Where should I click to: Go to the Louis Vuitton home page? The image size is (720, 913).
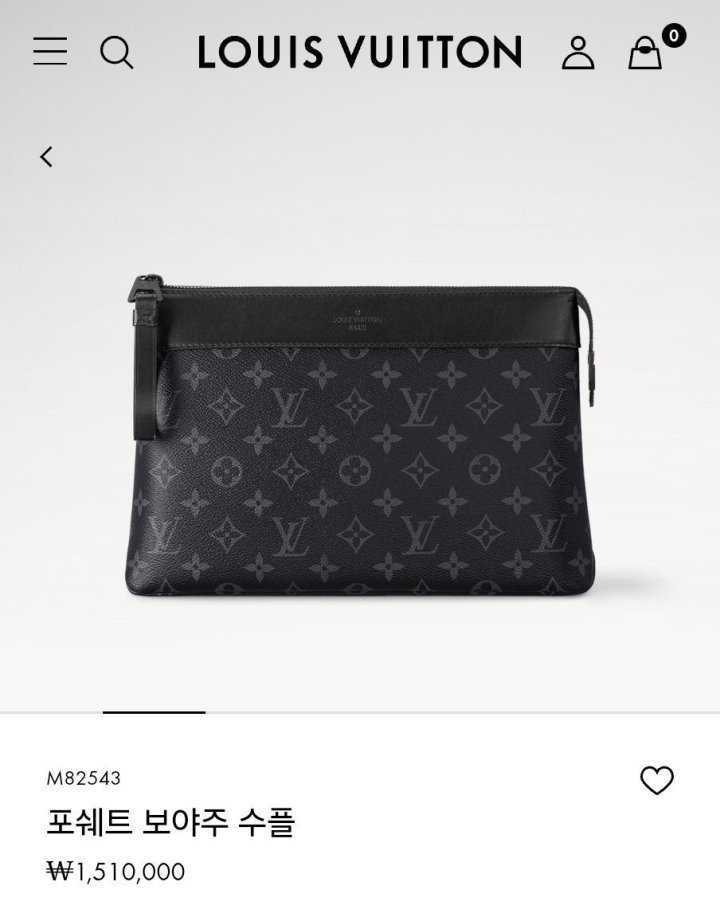359,52
